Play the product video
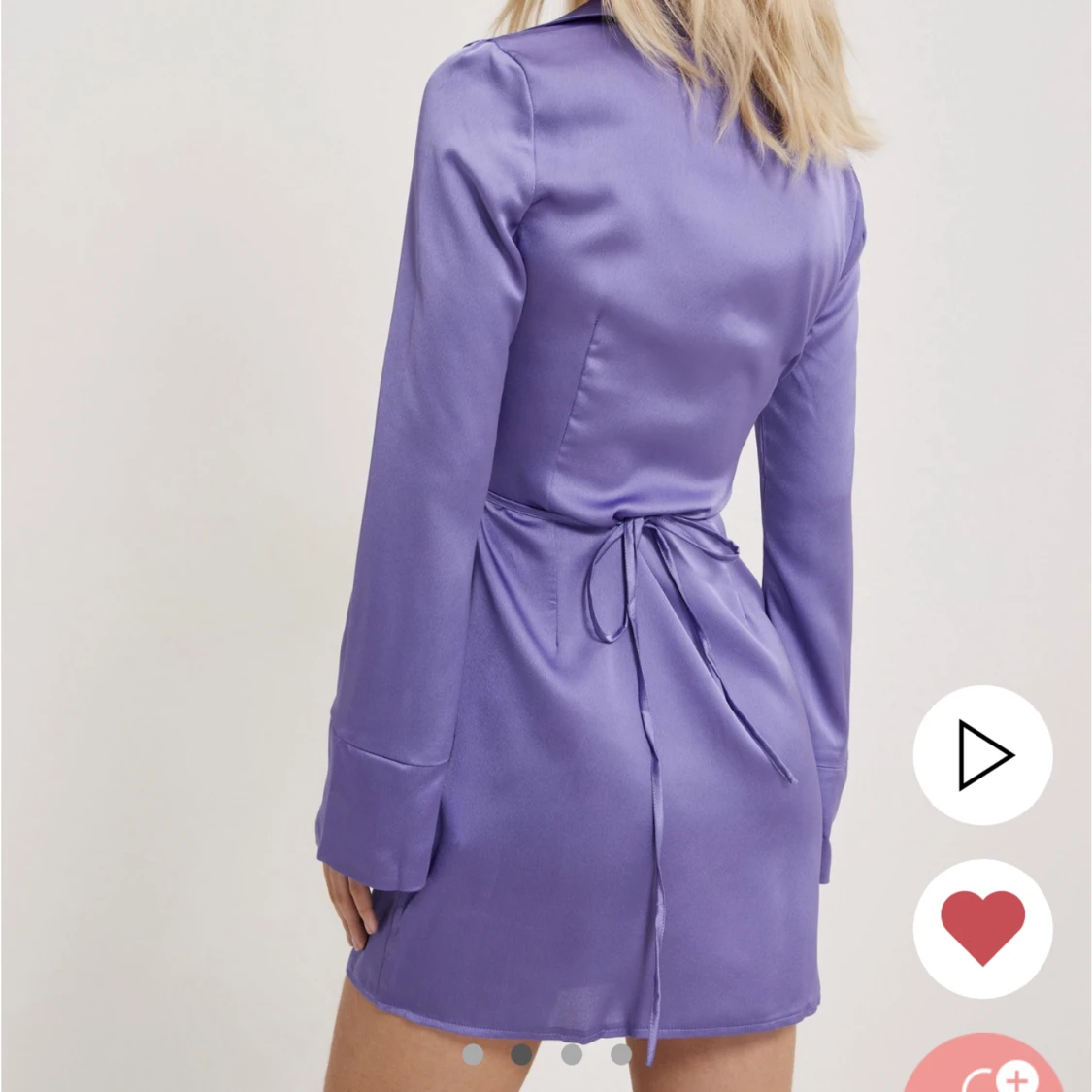1092x1092 pixels. (x=982, y=754)
